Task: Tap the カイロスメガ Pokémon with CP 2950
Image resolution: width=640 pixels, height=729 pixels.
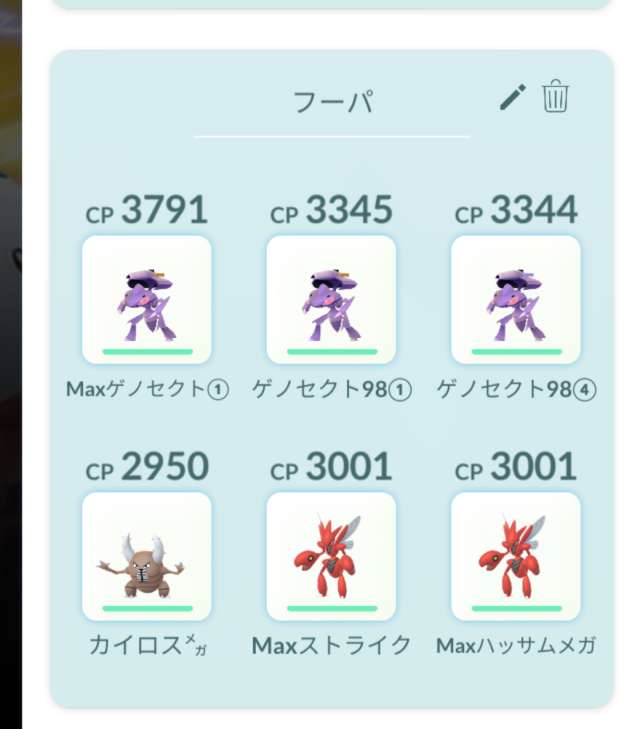Action: [147, 556]
